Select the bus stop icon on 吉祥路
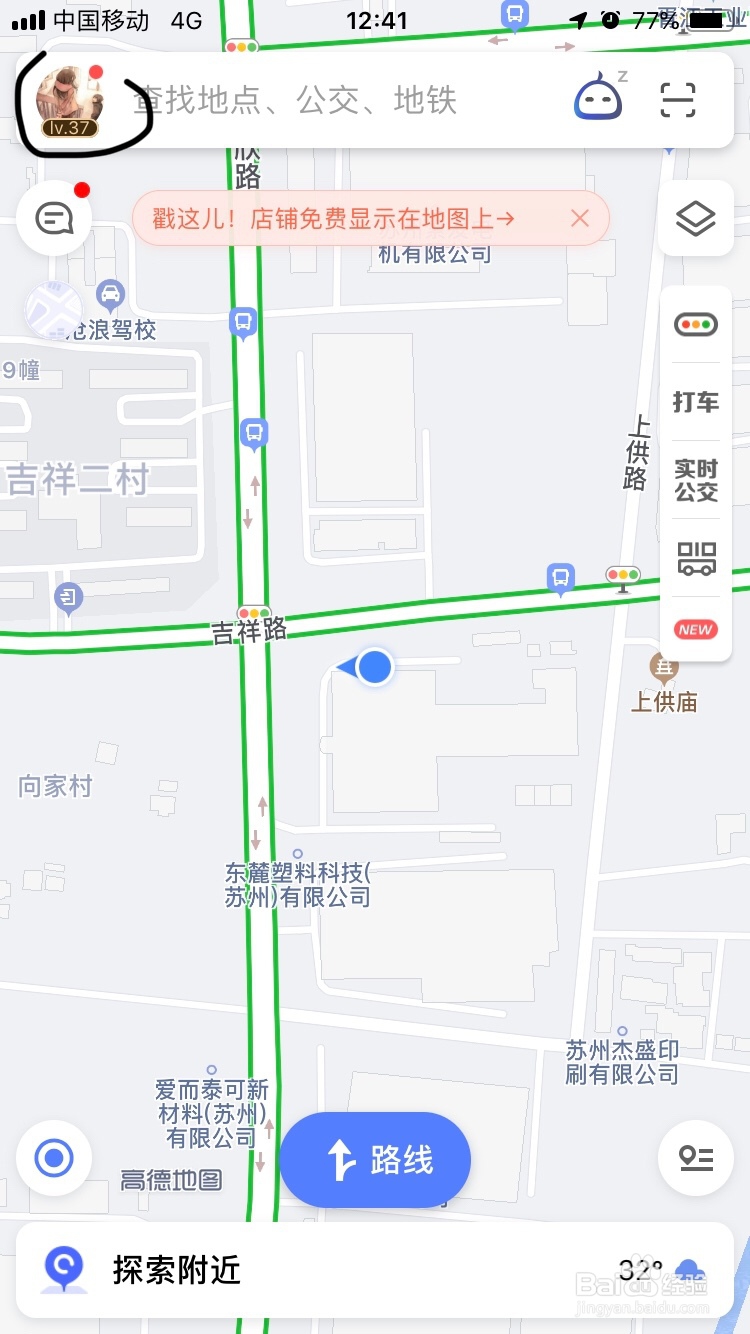750x1334 pixels. (558, 578)
